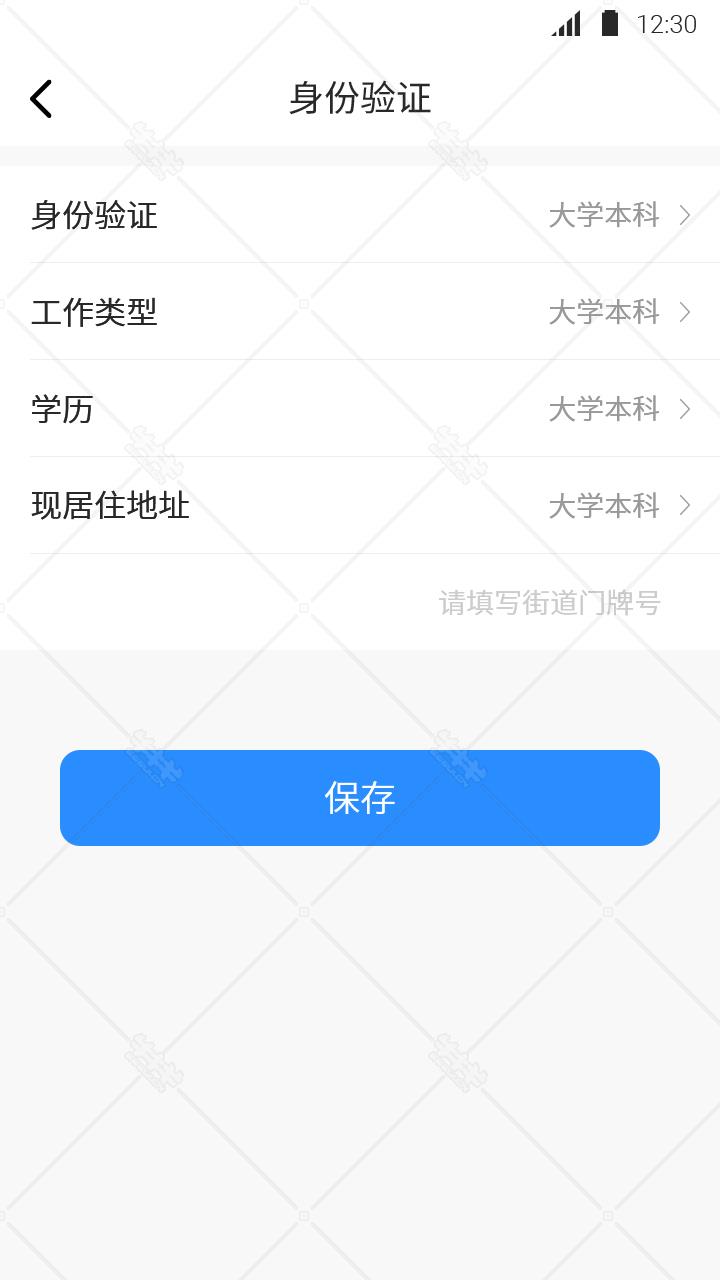Select your 学历 level

coord(360,409)
